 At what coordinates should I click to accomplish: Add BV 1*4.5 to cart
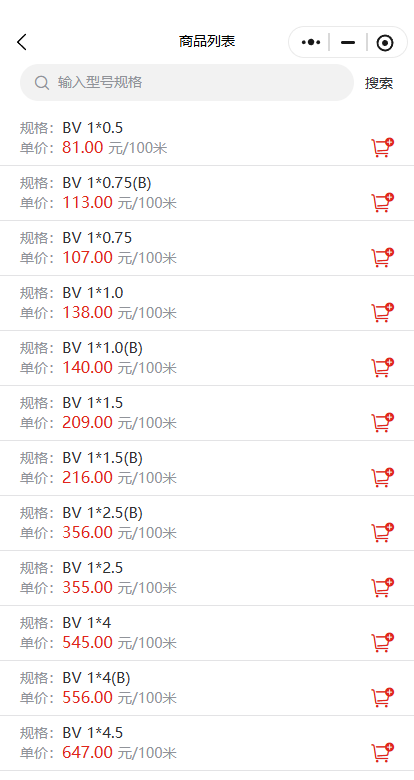tap(383, 753)
